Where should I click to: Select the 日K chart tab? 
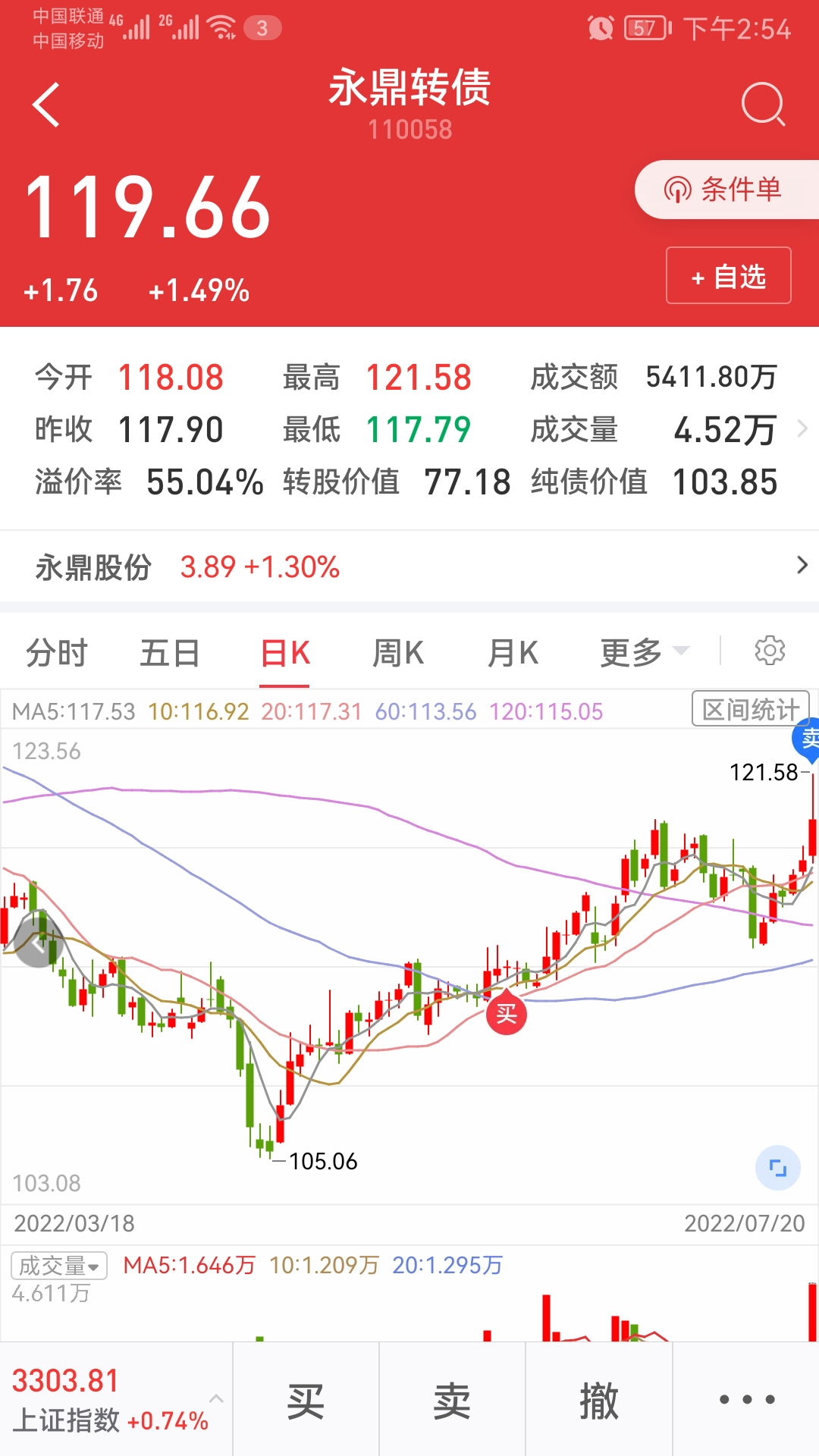point(284,653)
